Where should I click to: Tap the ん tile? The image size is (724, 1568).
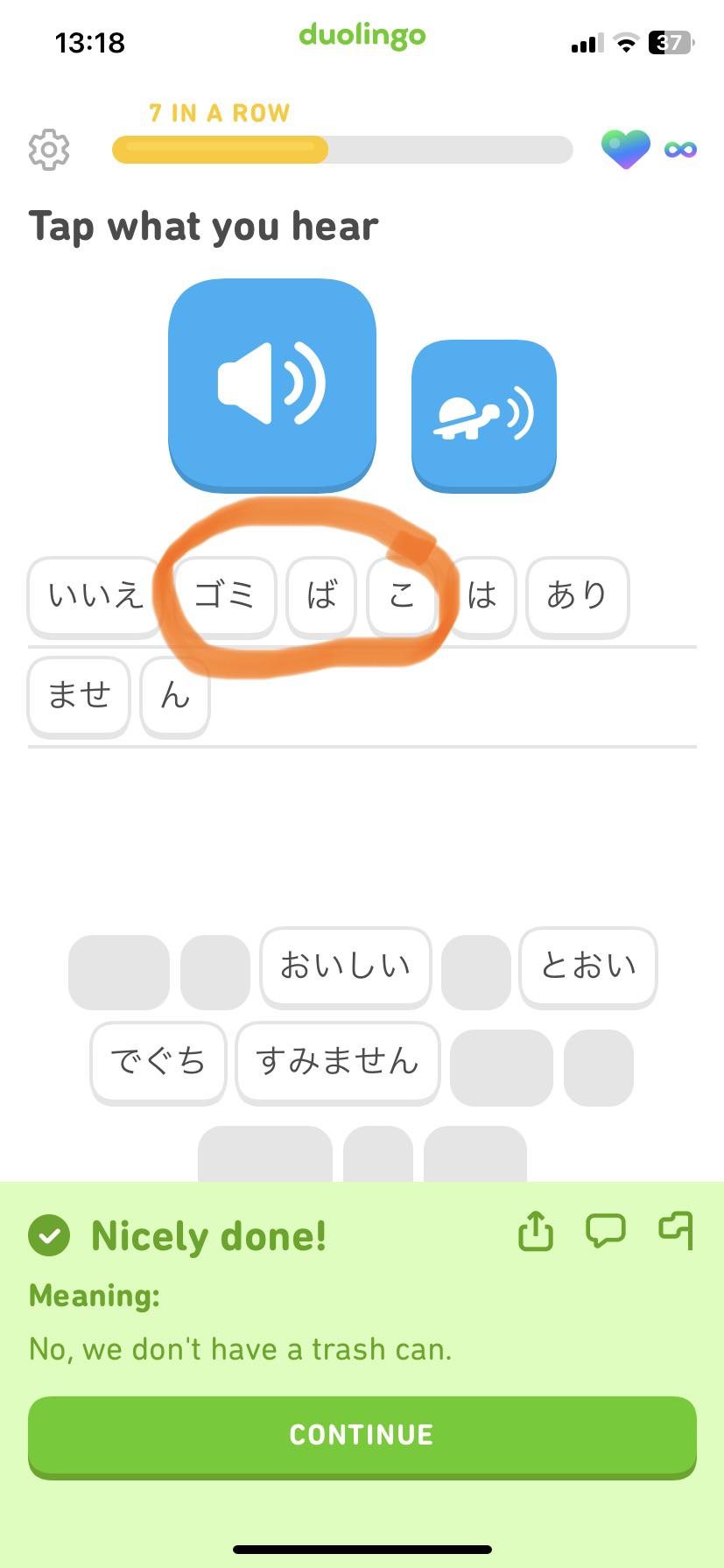(174, 696)
